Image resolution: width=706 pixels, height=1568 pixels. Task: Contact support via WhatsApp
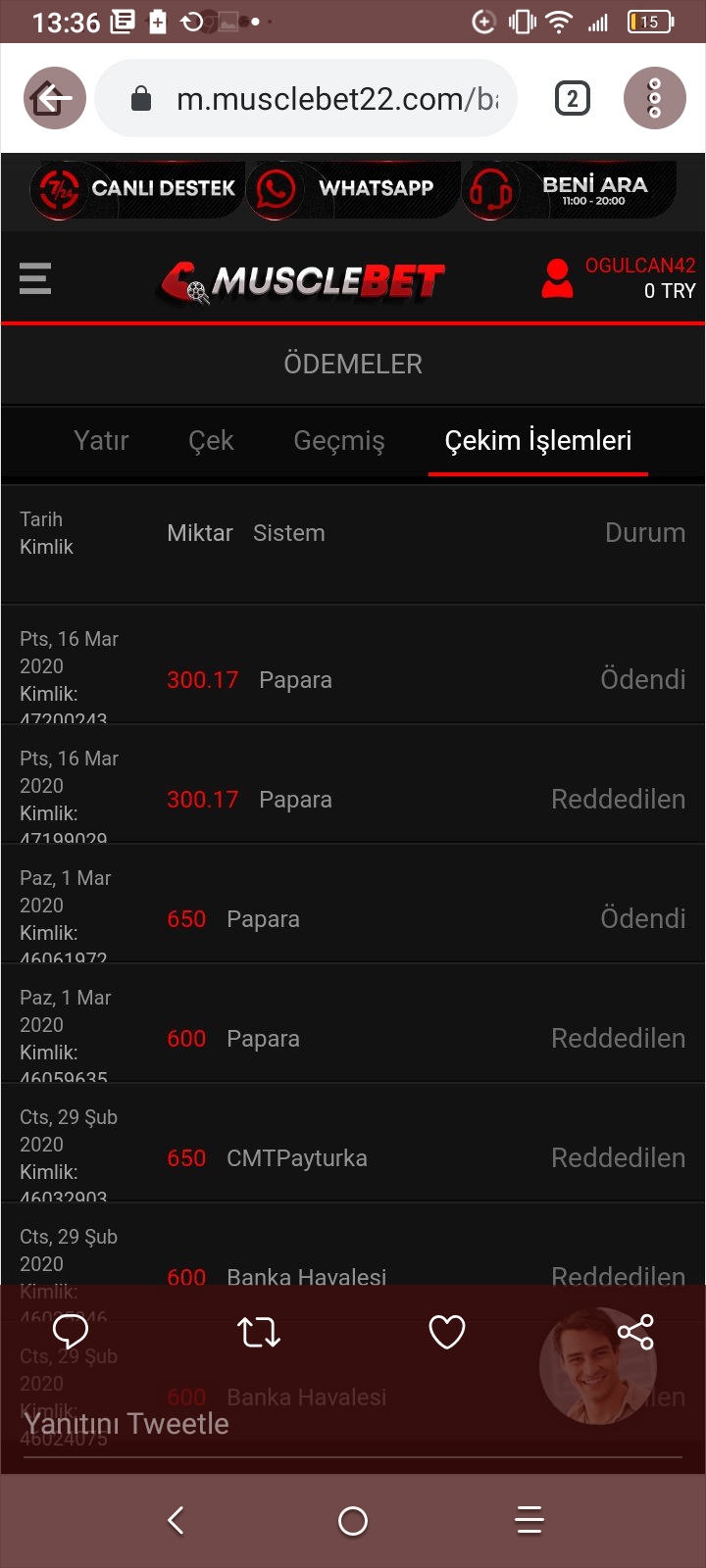pyautogui.click(x=351, y=188)
